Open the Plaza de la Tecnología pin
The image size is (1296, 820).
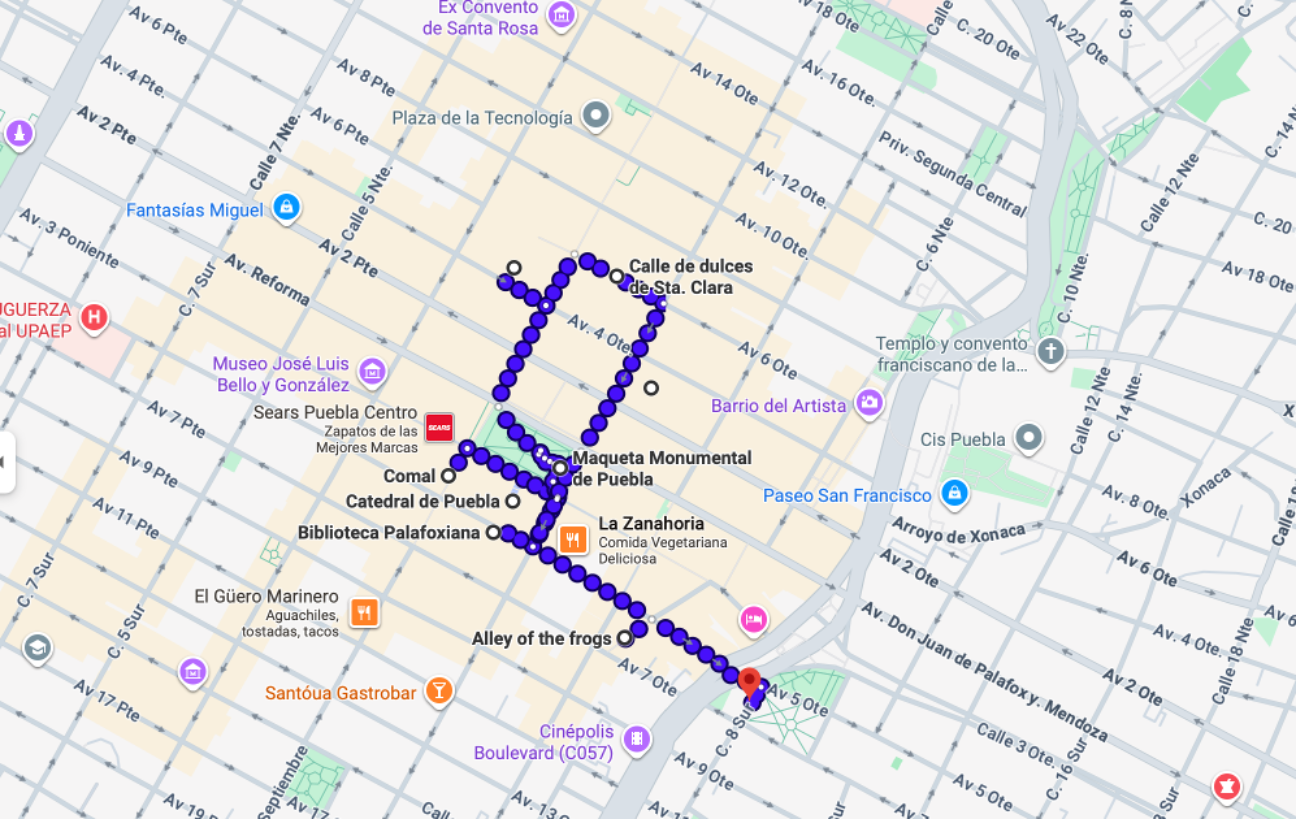tap(597, 116)
